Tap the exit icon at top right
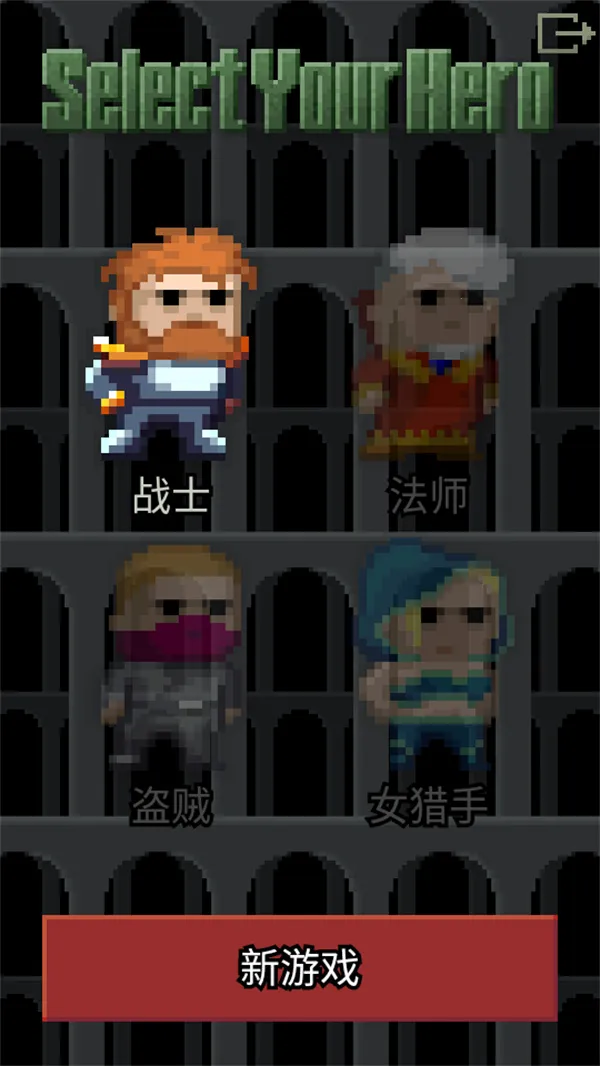The height and width of the screenshot is (1066, 600). [x=565, y=33]
